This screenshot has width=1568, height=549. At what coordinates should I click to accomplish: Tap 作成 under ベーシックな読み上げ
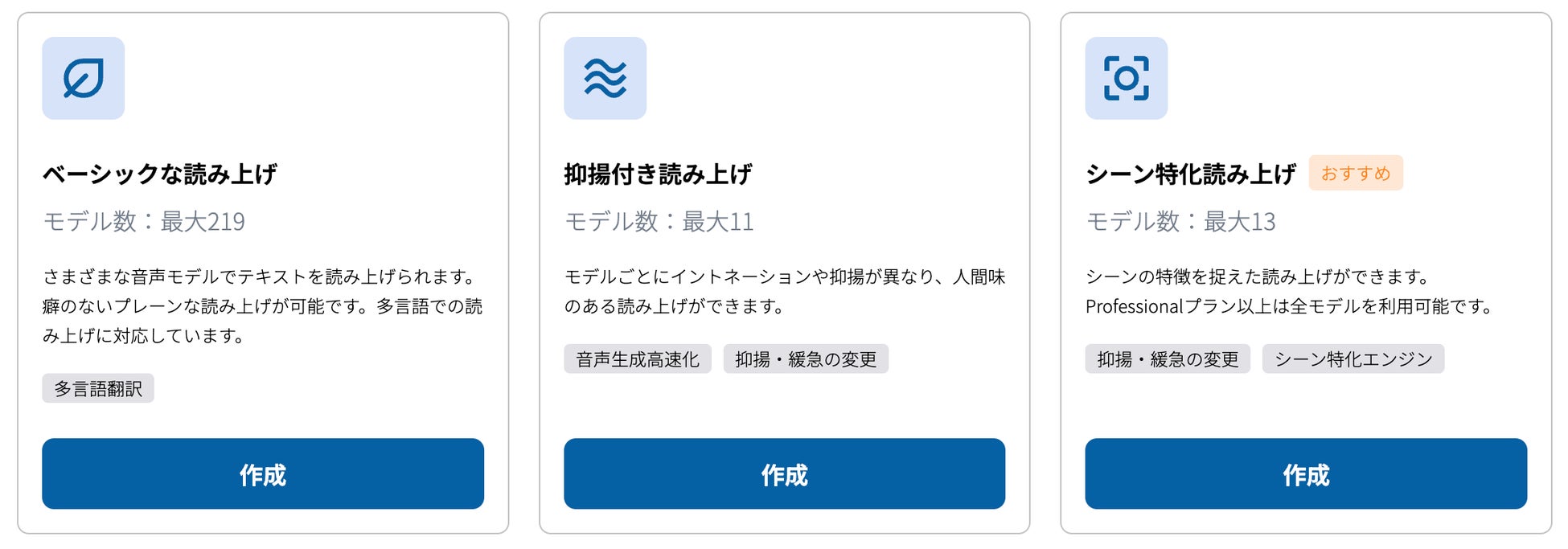pos(262,473)
